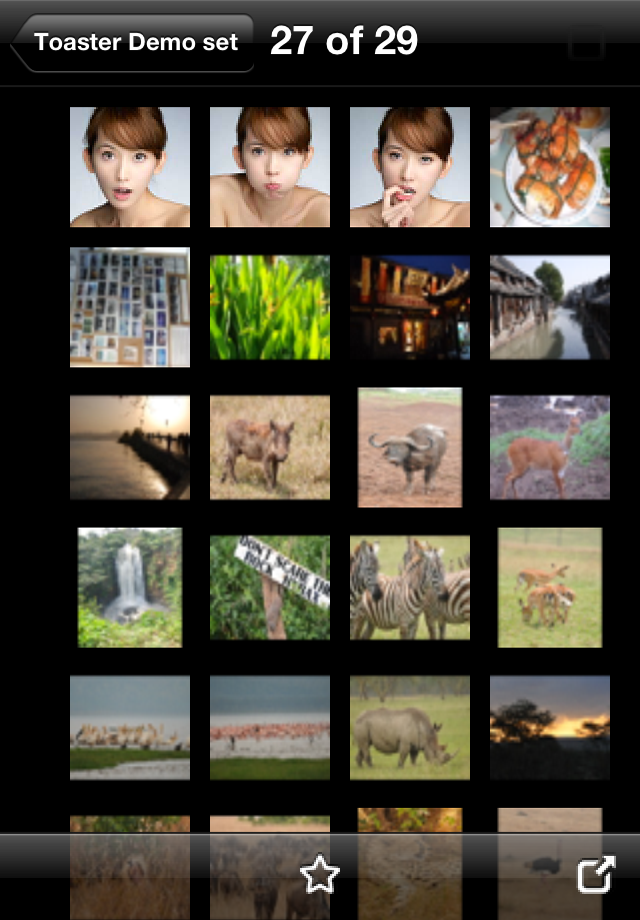Open the night building photo
The width and height of the screenshot is (640, 920).
[410, 307]
